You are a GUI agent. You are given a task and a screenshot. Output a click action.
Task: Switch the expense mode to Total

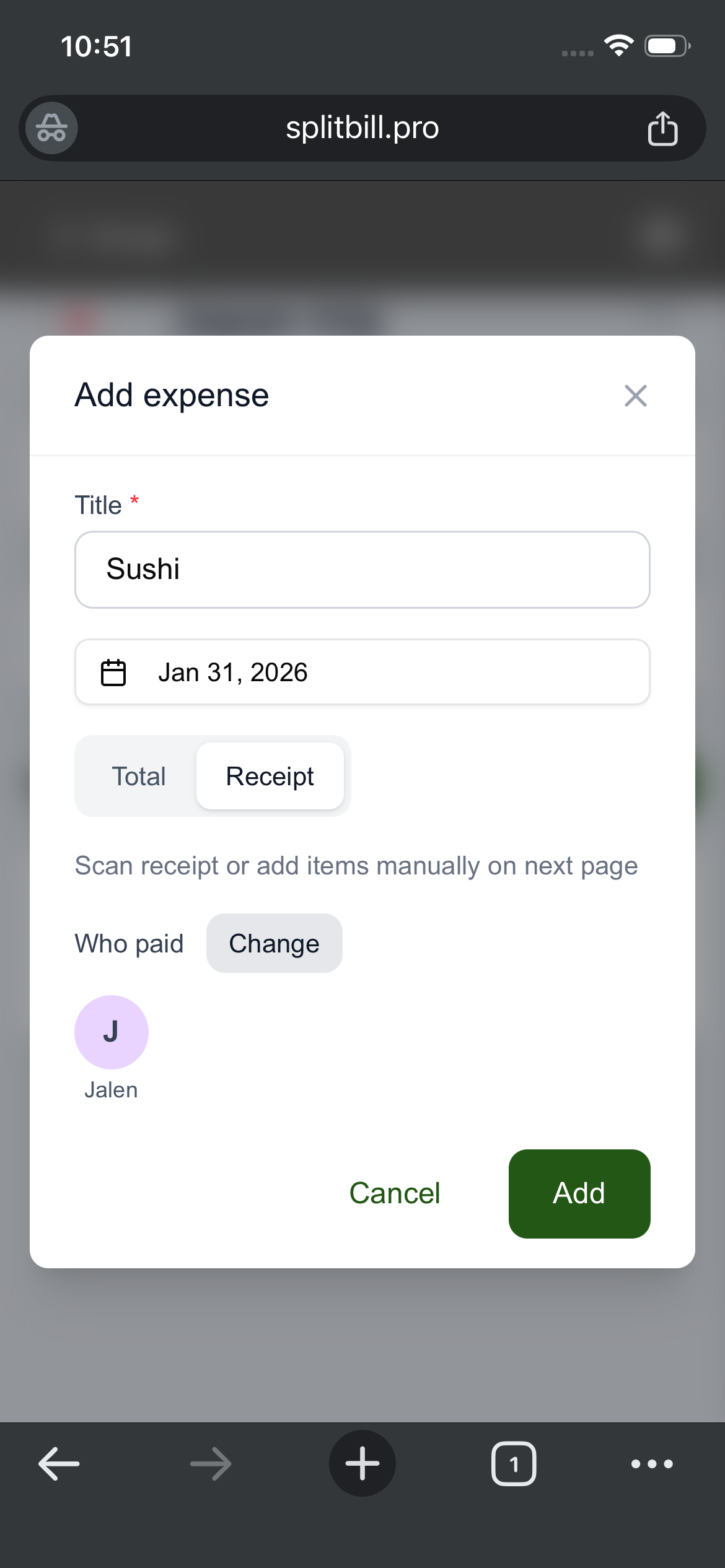138,776
